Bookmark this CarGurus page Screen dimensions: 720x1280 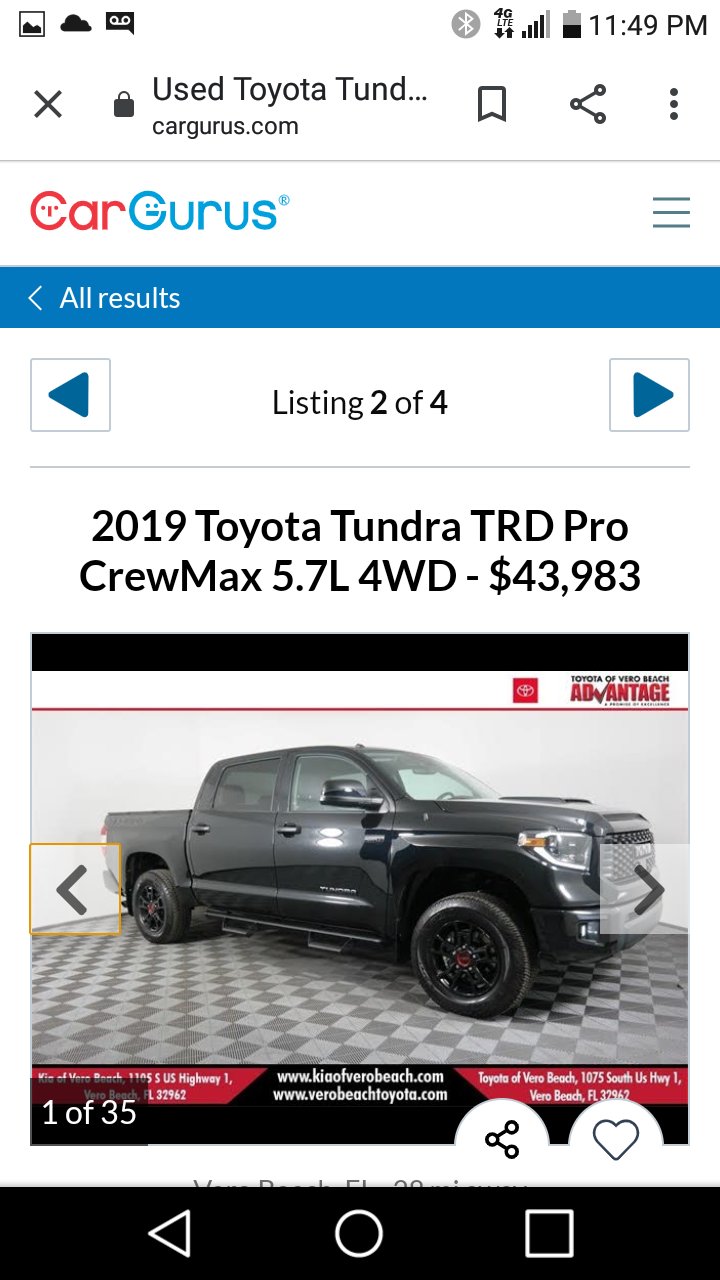[491, 104]
